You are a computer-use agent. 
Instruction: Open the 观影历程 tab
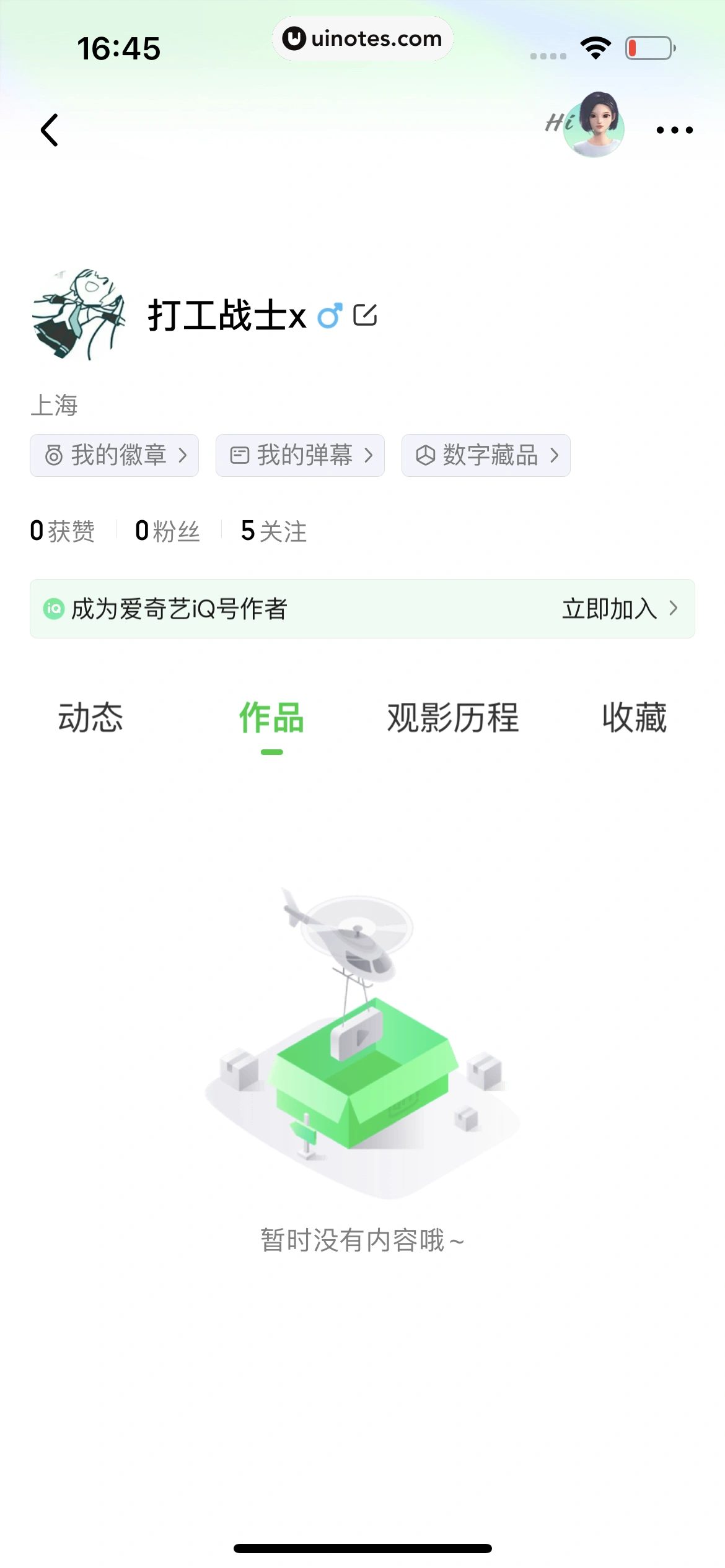point(453,717)
